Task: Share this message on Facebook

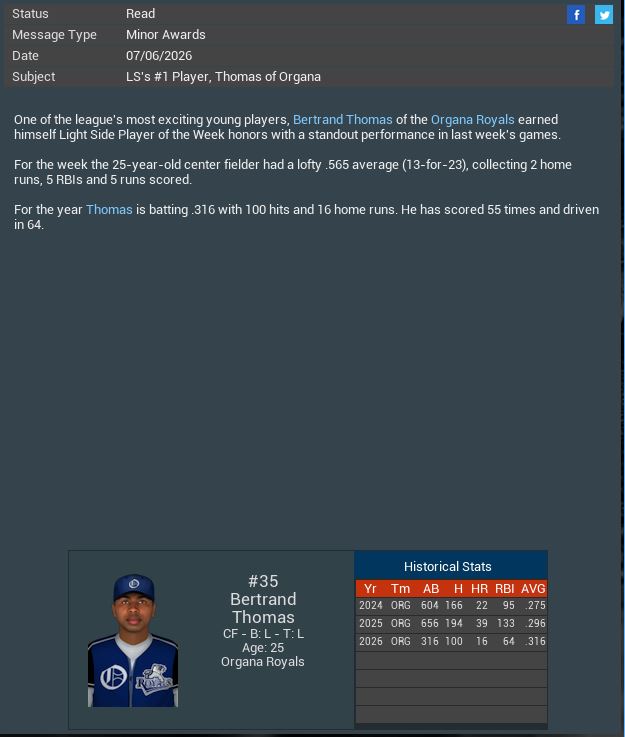Action: [576, 14]
